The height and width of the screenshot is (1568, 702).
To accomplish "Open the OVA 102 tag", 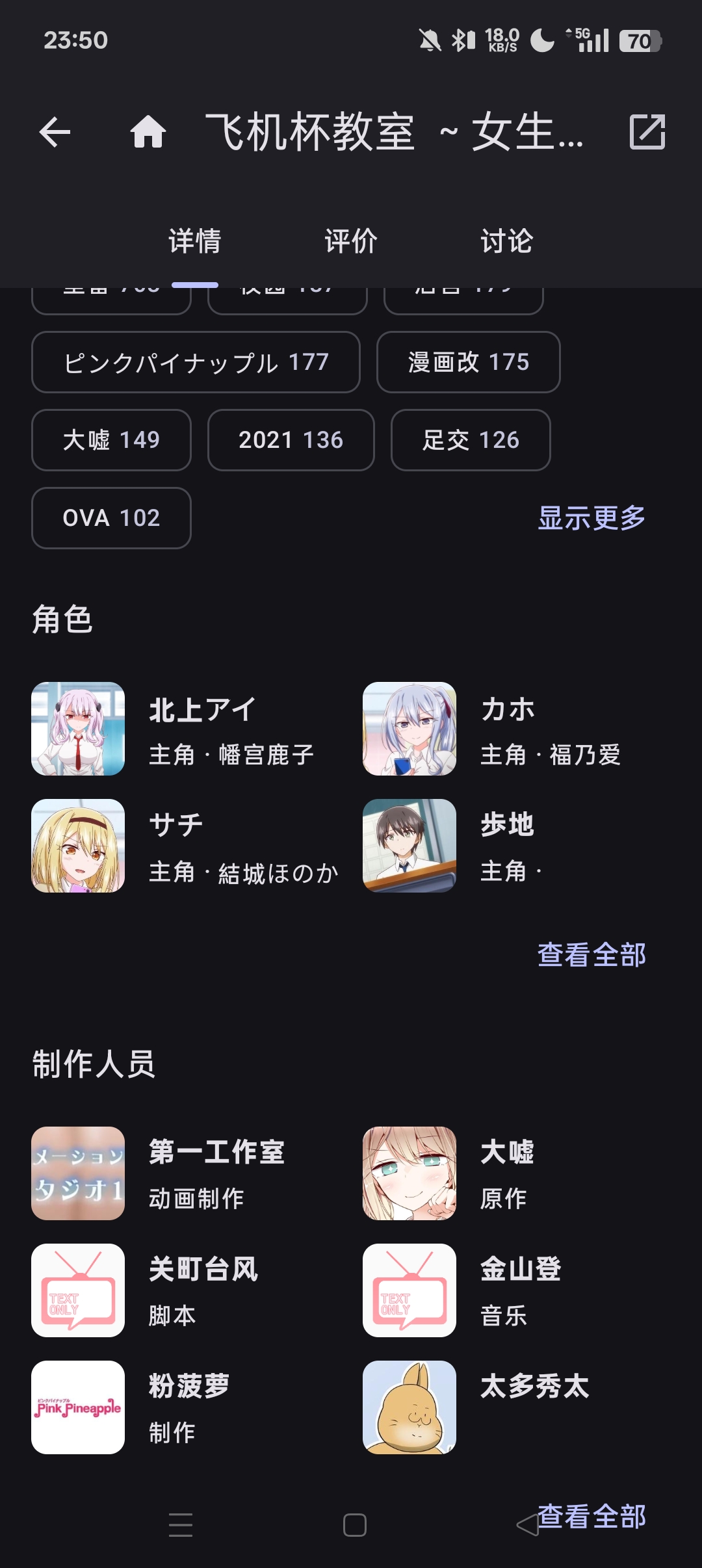I will (x=111, y=518).
